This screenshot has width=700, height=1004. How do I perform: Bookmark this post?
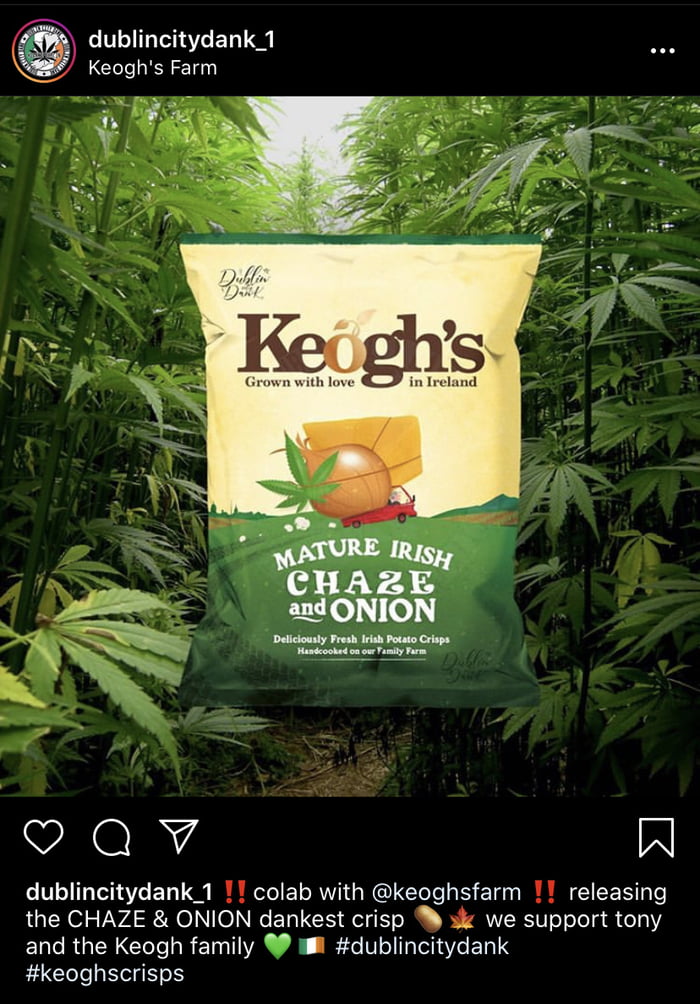[x=656, y=837]
